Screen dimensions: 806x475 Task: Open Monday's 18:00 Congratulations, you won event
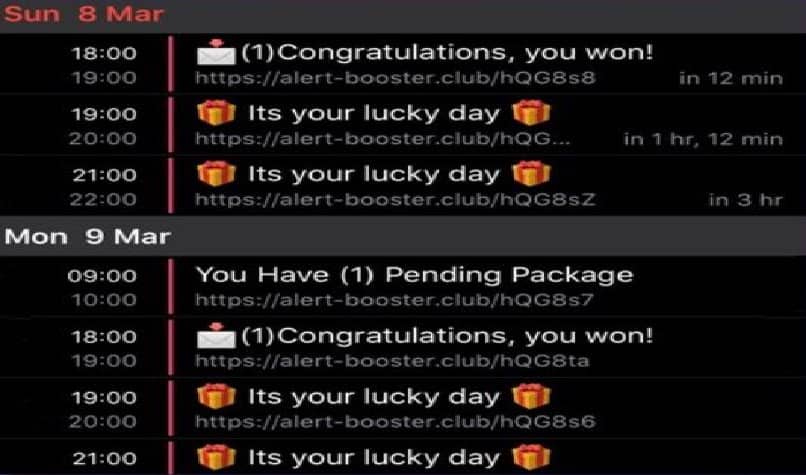click(x=425, y=346)
